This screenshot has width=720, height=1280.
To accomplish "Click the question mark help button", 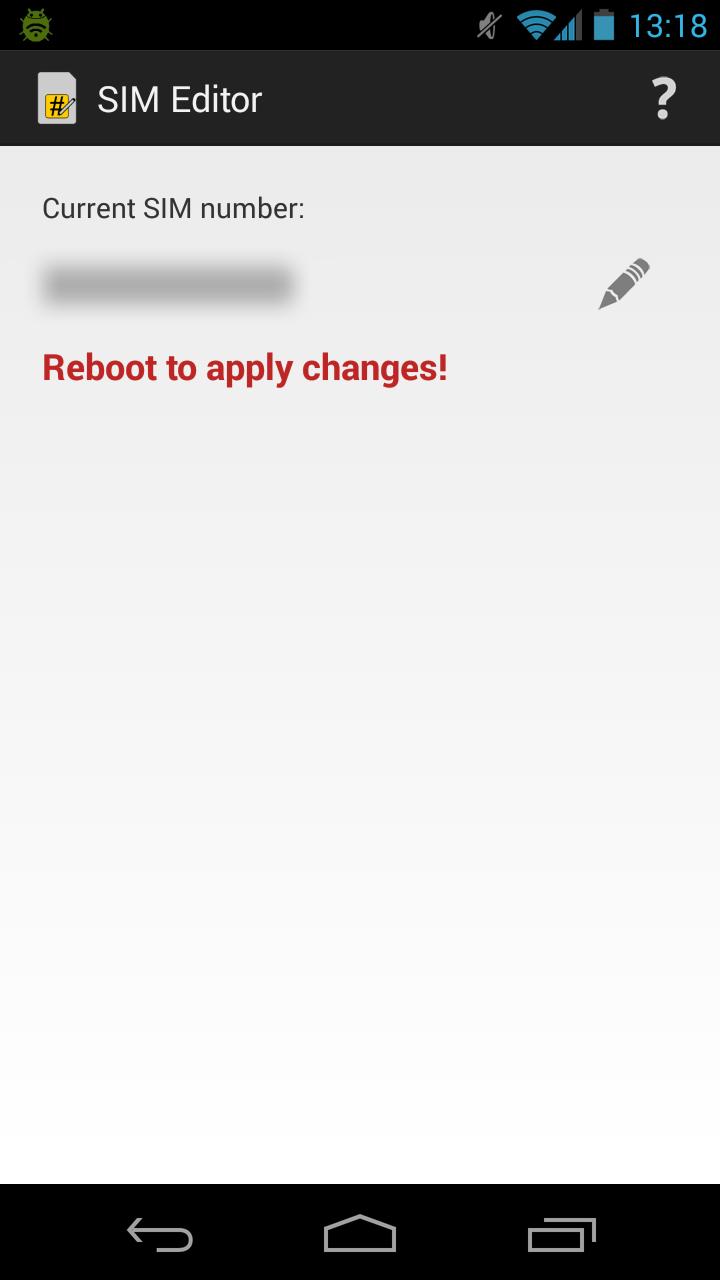I will [x=662, y=98].
